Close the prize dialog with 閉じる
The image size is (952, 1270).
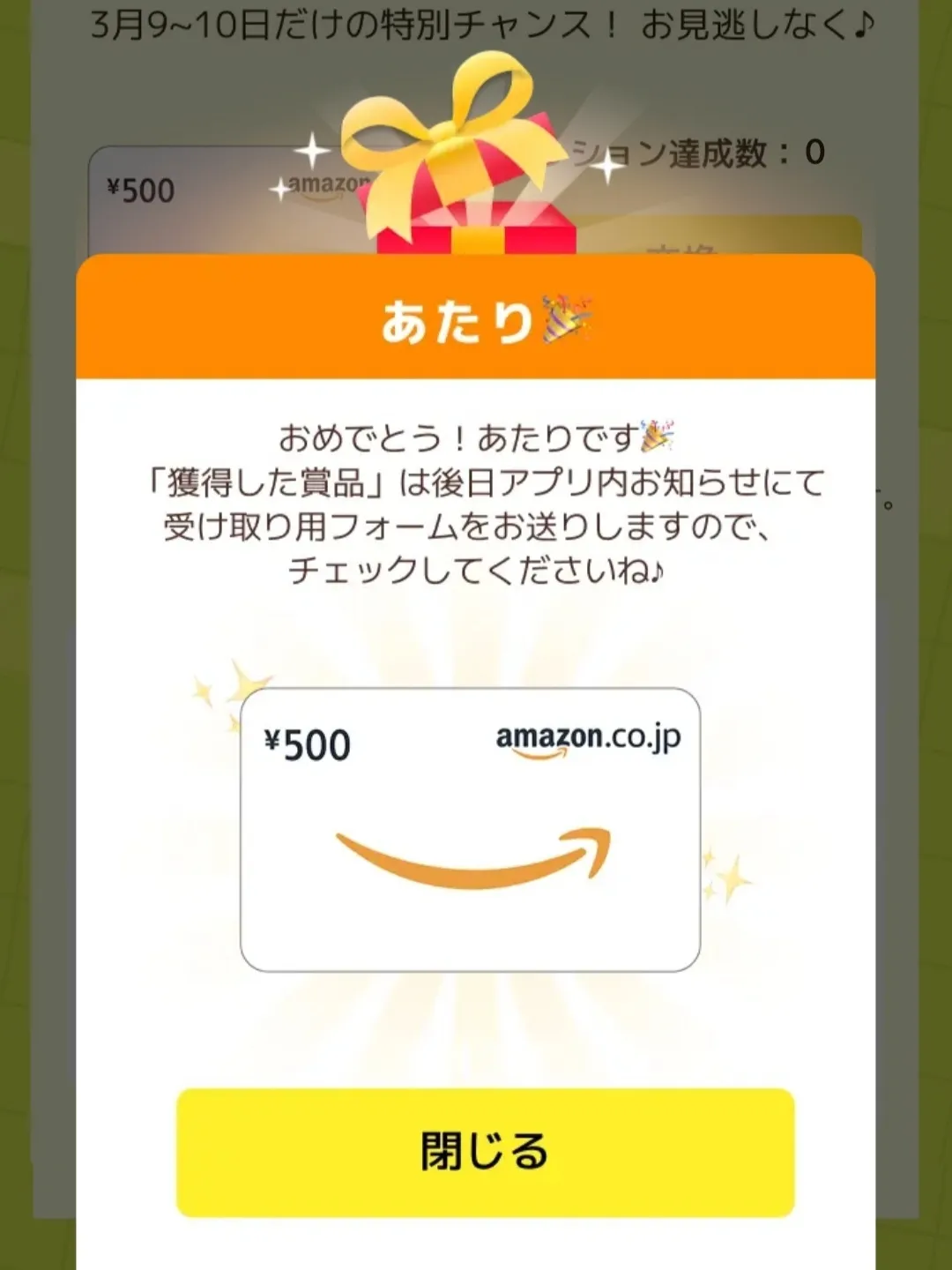point(485,1152)
